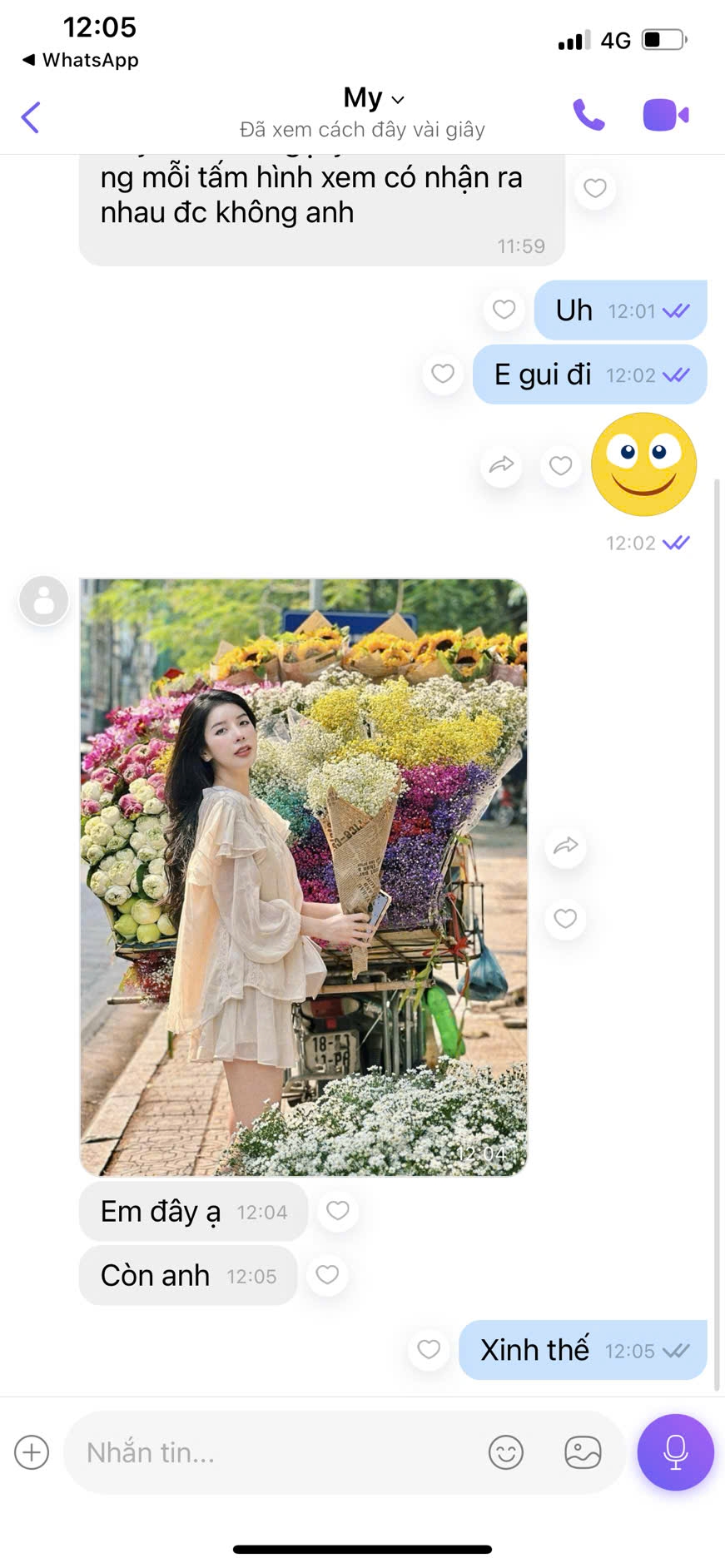The width and height of the screenshot is (725, 1568).
Task: Like the "Còn anh" message
Action: coord(327,1274)
